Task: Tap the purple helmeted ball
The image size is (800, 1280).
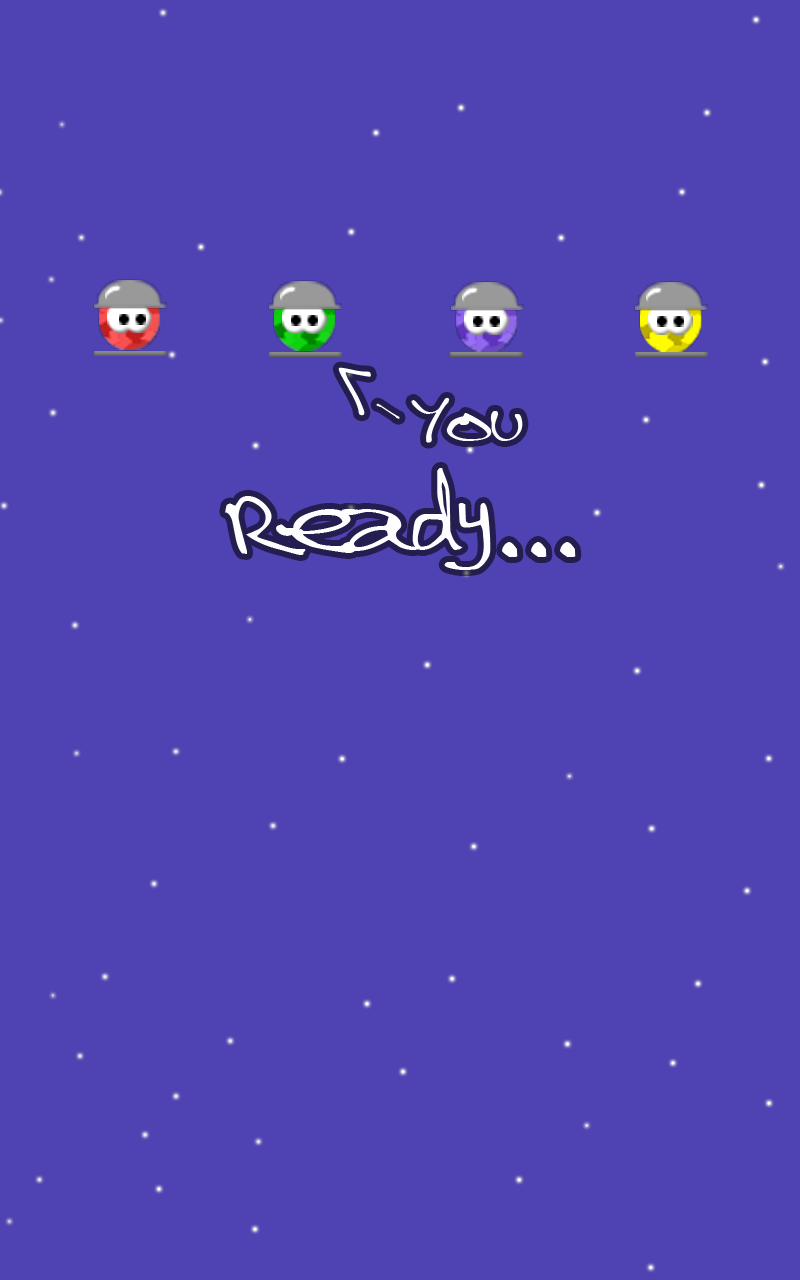Action: pyautogui.click(x=486, y=319)
